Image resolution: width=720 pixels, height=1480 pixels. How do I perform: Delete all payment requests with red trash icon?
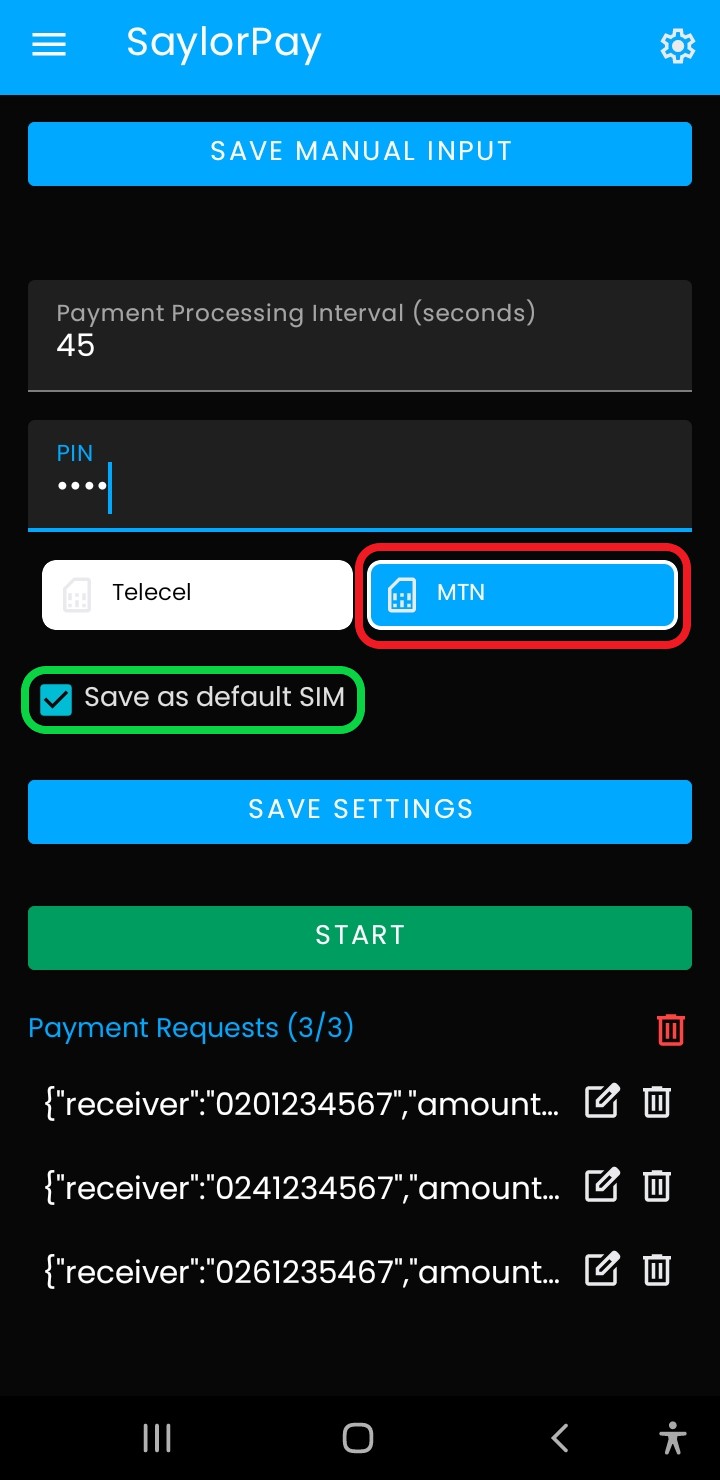[671, 1029]
